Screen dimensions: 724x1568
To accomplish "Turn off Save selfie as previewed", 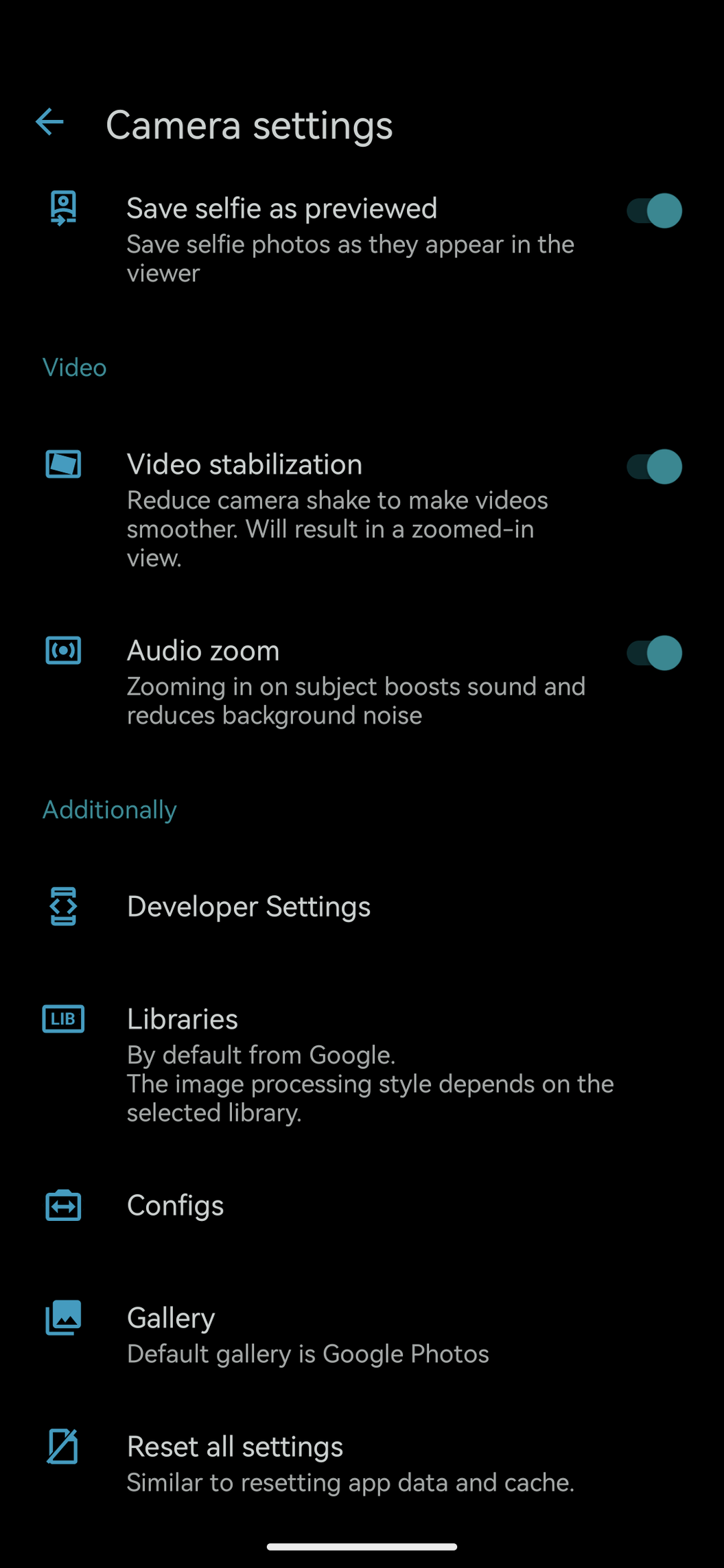I will click(x=654, y=211).
